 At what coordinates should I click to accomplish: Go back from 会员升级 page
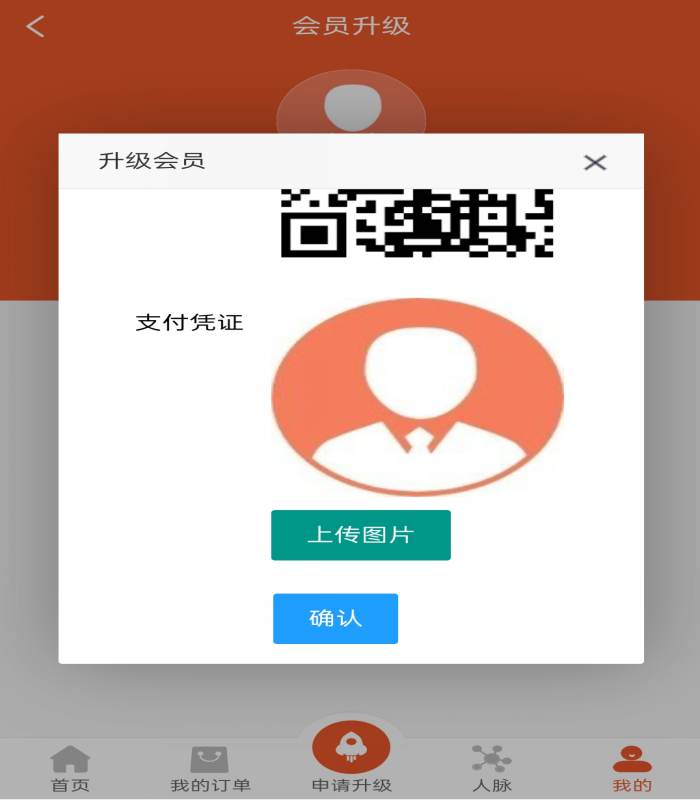[x=36, y=26]
